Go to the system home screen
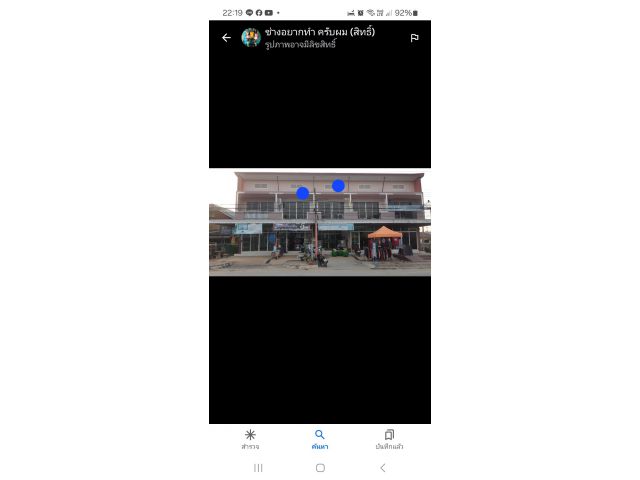 click(320, 468)
